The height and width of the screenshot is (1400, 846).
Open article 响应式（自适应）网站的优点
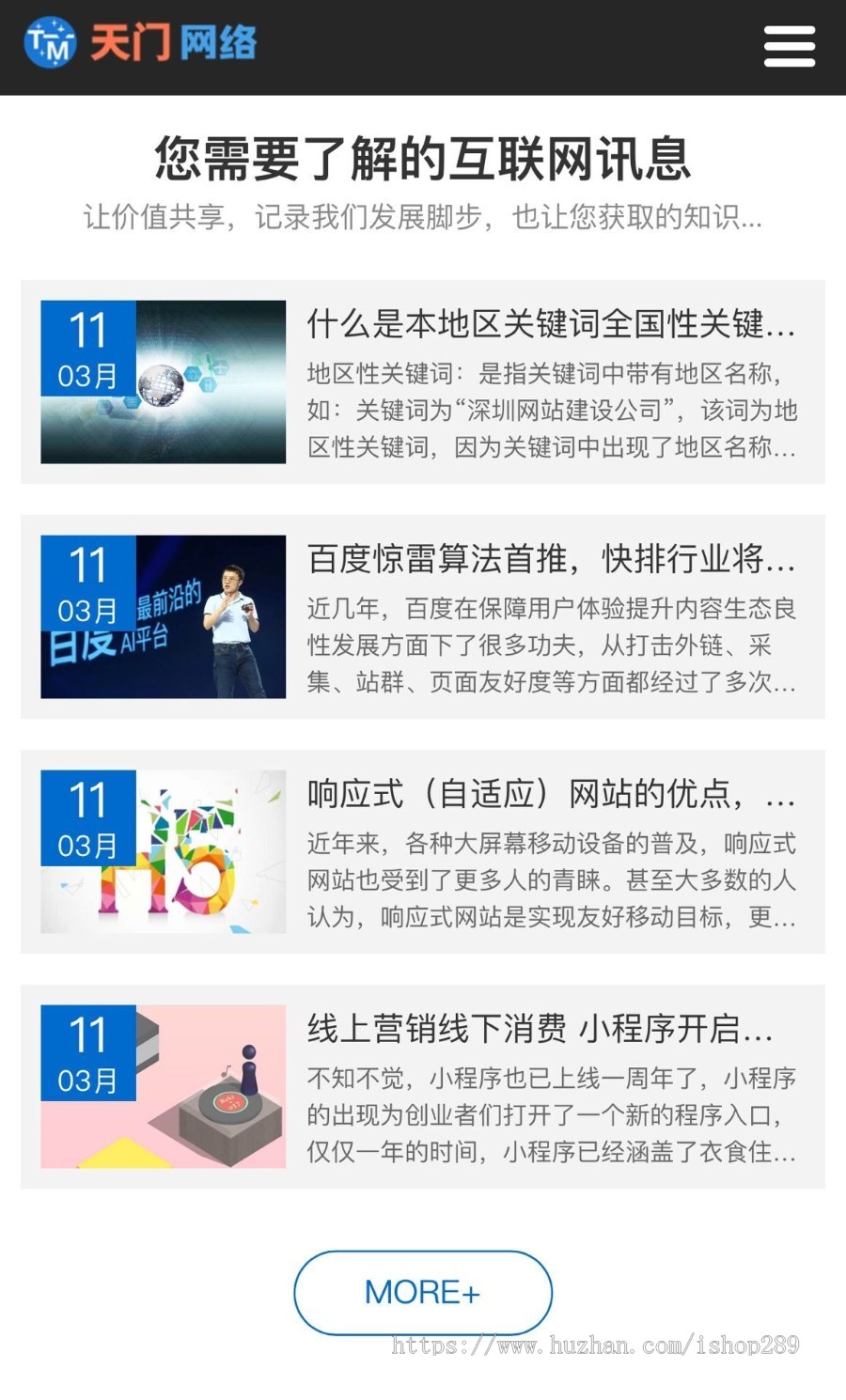(551, 794)
